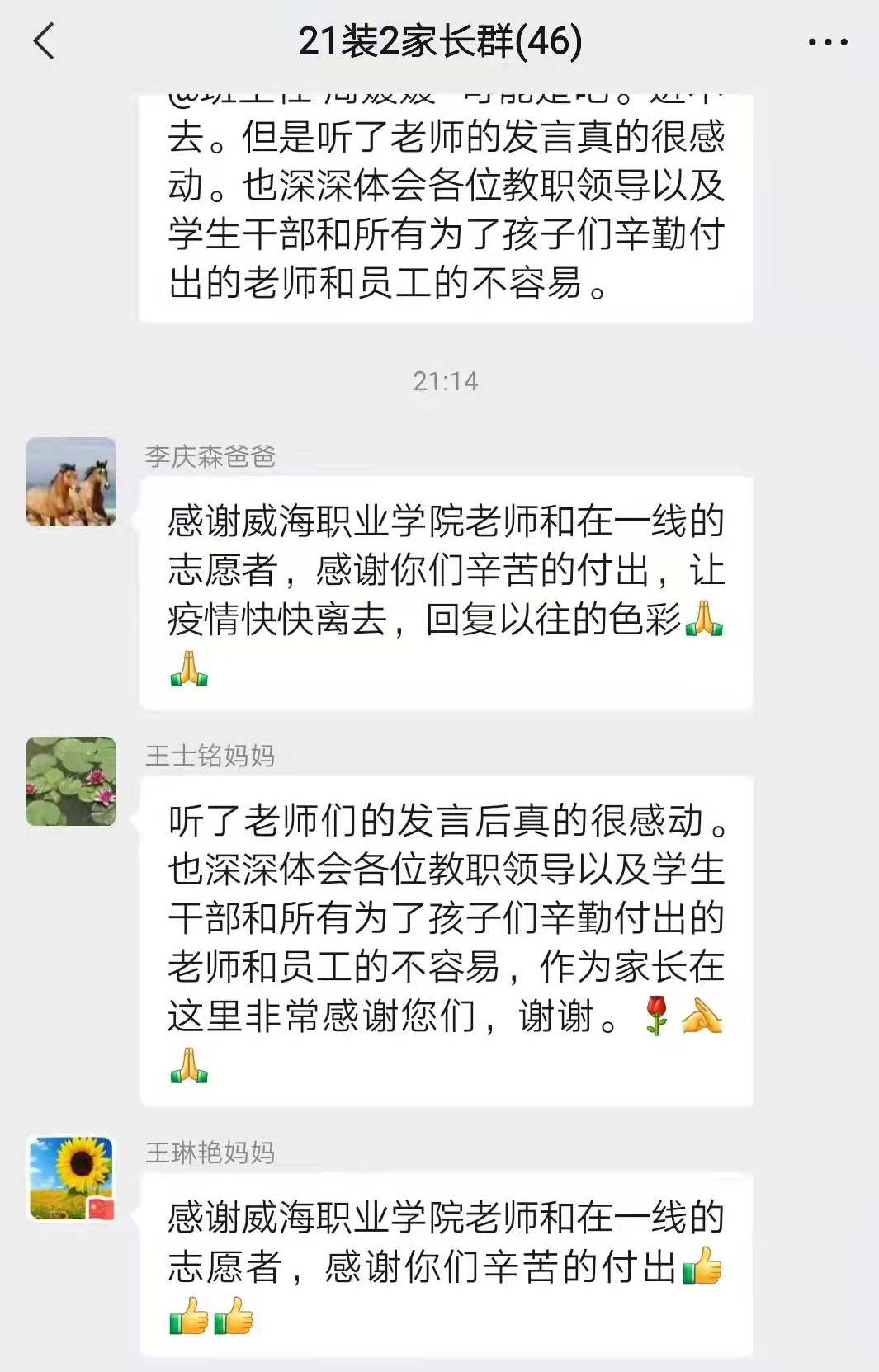The image size is (879, 1372).
Task: Go back from the group chat
Action: [44, 41]
